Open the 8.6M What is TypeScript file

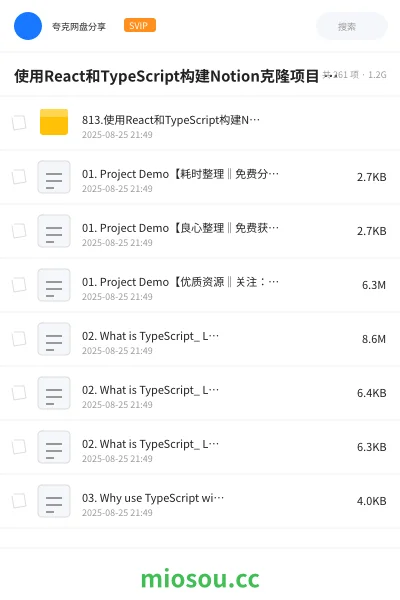[x=200, y=339]
